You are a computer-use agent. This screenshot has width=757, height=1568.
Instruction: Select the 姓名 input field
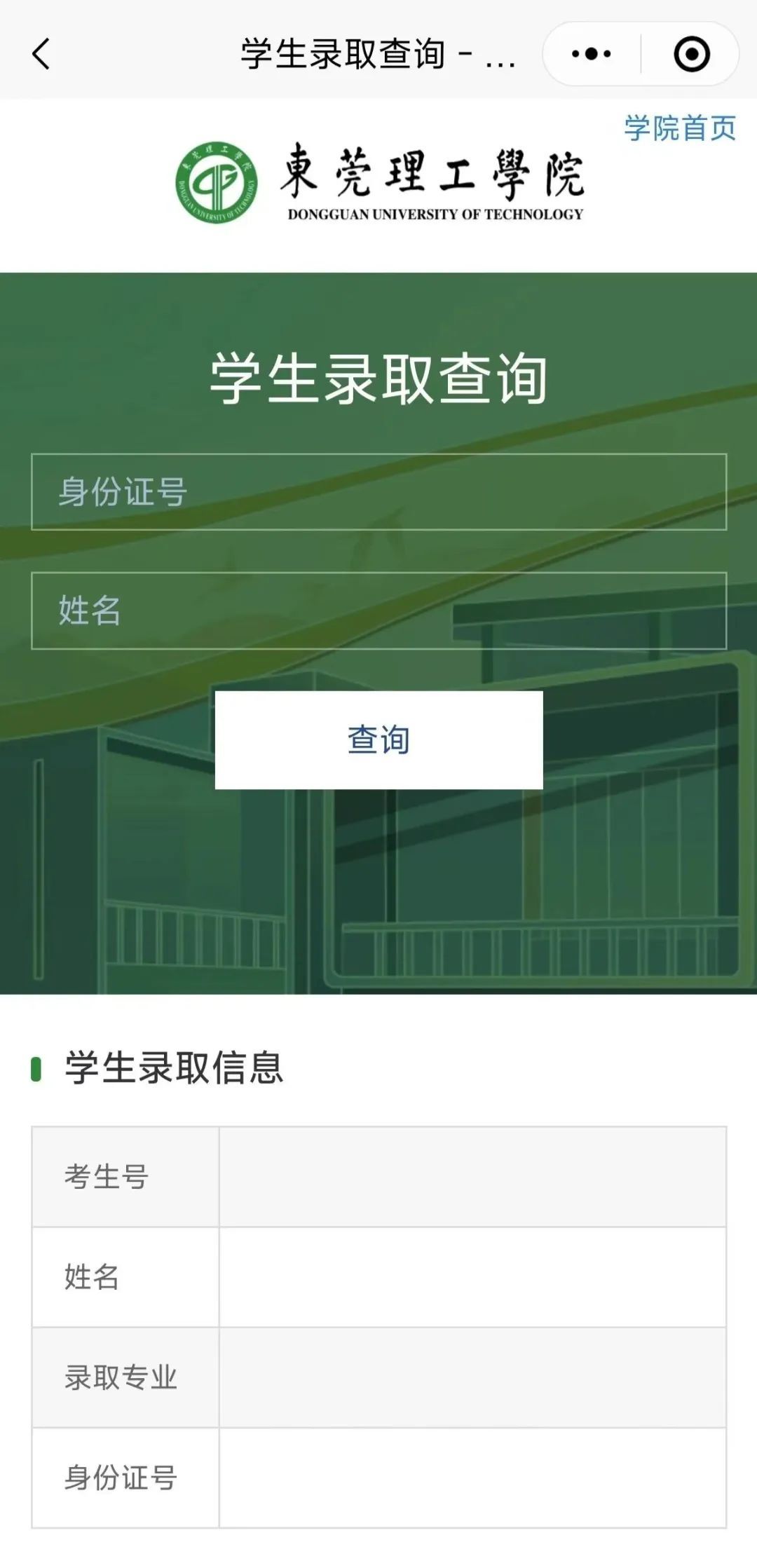pyautogui.click(x=378, y=611)
